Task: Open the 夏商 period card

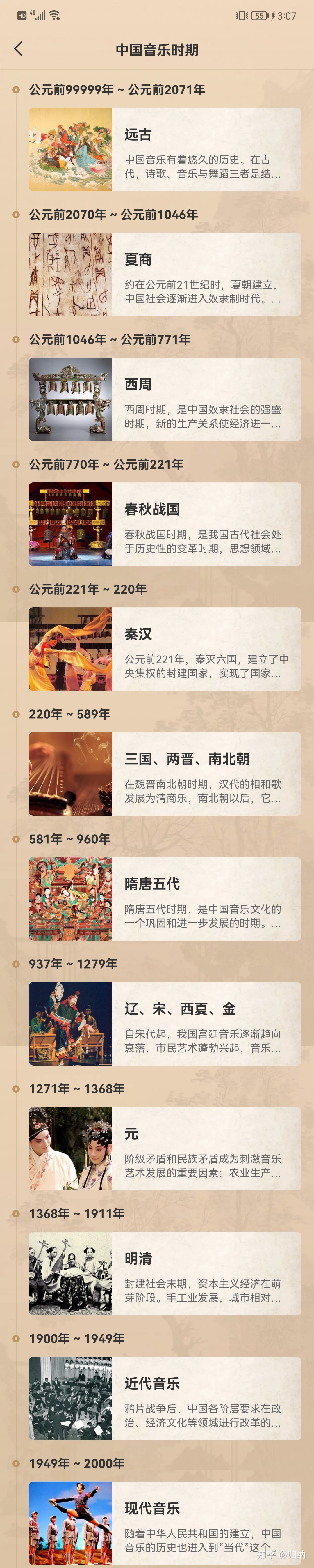Action: point(165,275)
